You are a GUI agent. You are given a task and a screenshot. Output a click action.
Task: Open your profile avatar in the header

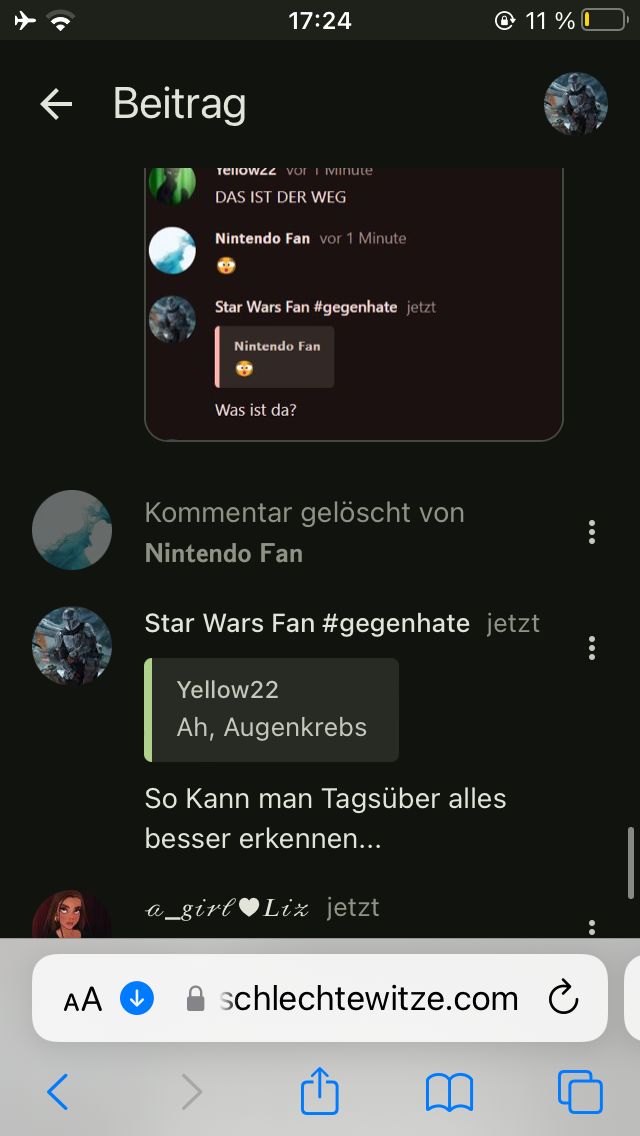coord(575,104)
